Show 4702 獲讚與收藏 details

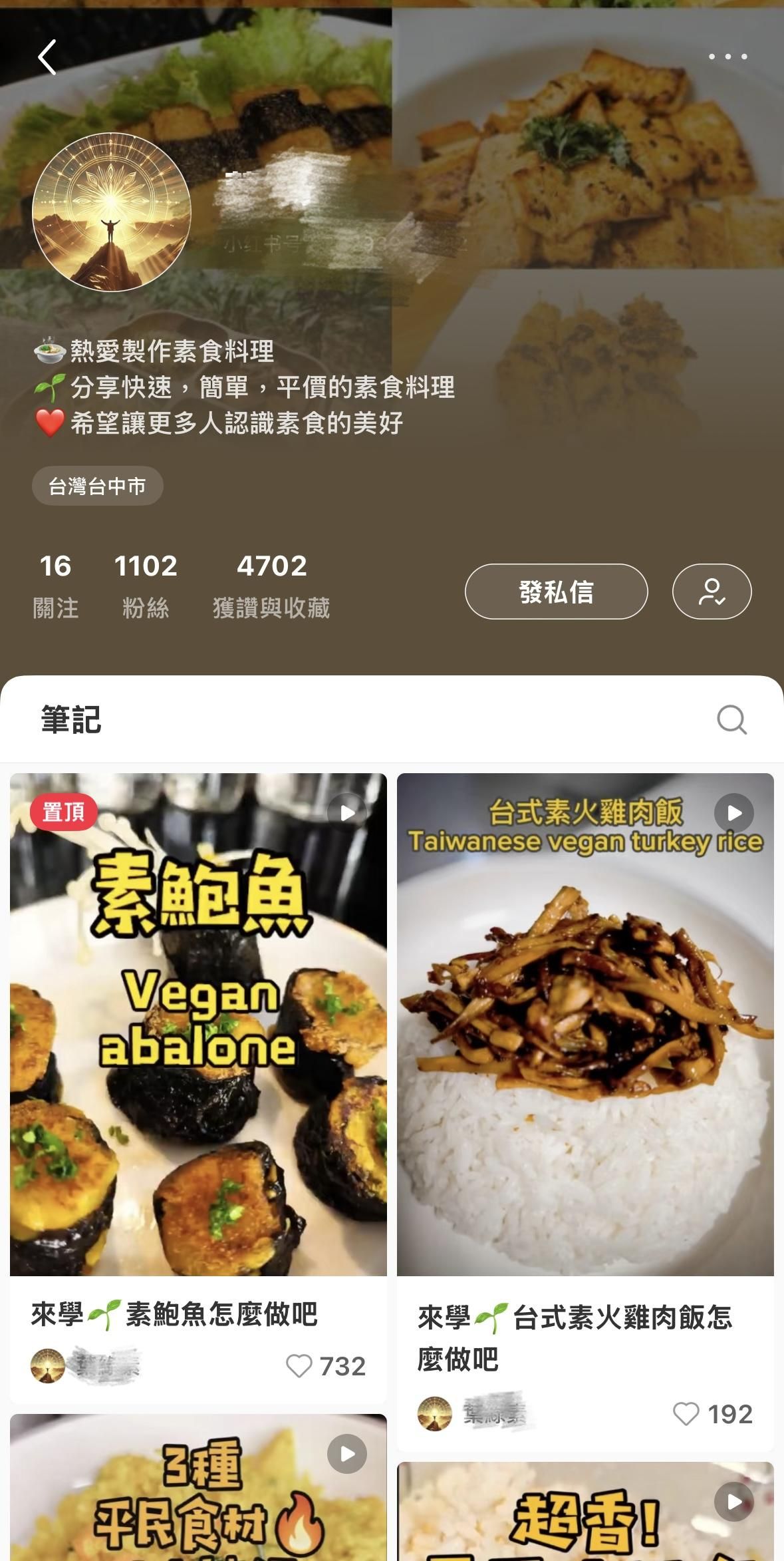click(x=271, y=585)
